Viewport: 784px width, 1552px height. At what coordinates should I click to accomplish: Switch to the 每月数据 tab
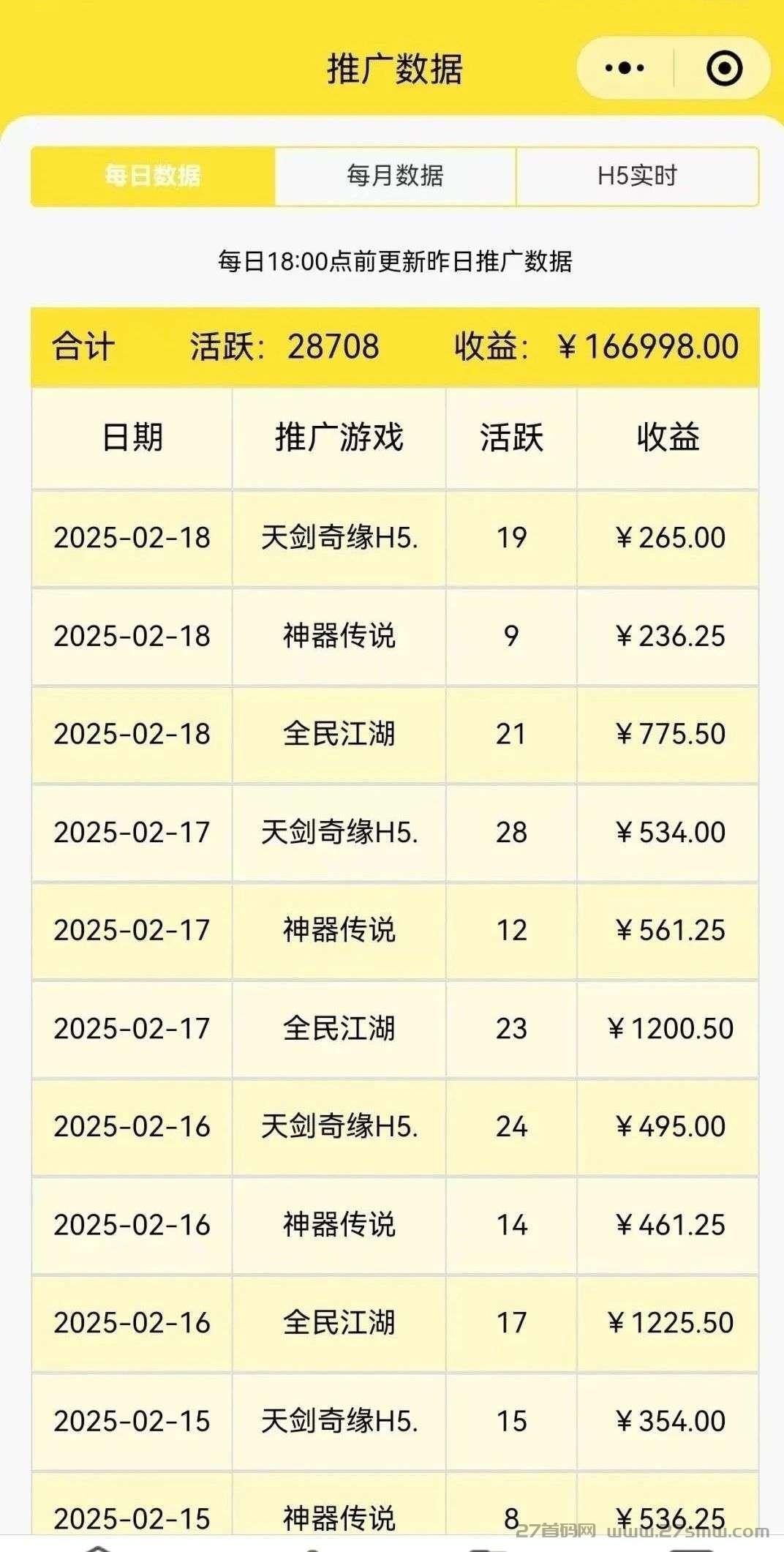[396, 176]
